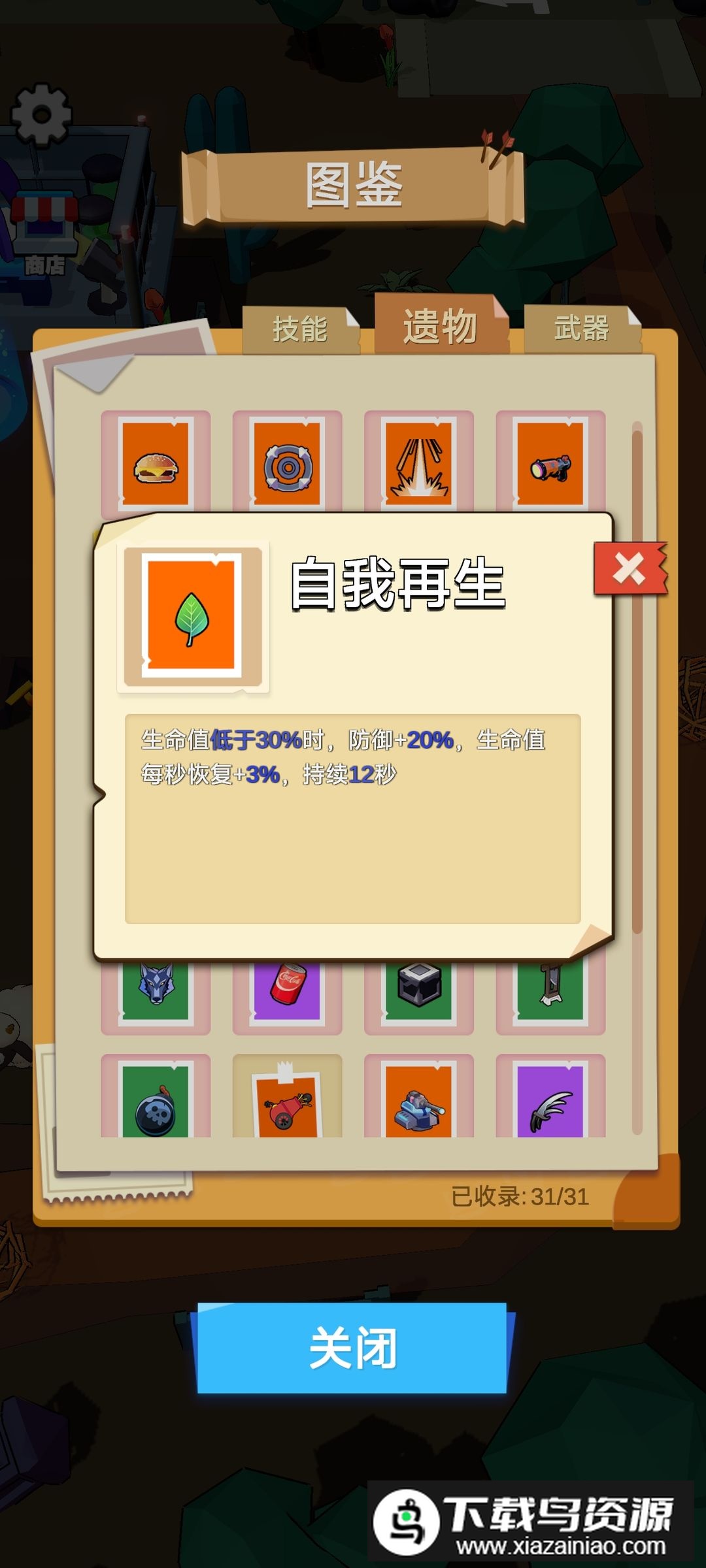Switch to the 技能 tab
The height and width of the screenshot is (1568, 706).
[x=300, y=329]
